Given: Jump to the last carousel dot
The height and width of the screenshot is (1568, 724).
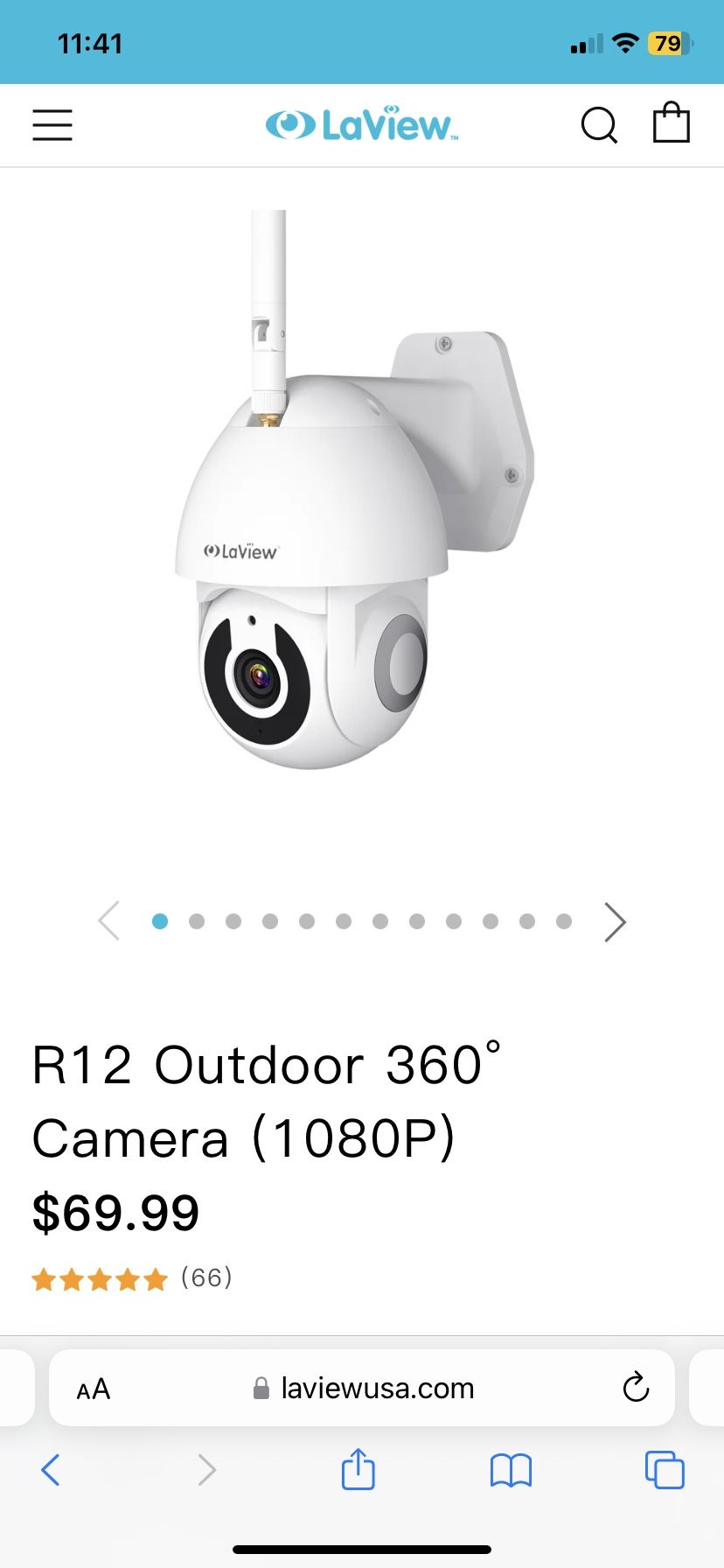Looking at the screenshot, I should (564, 921).
